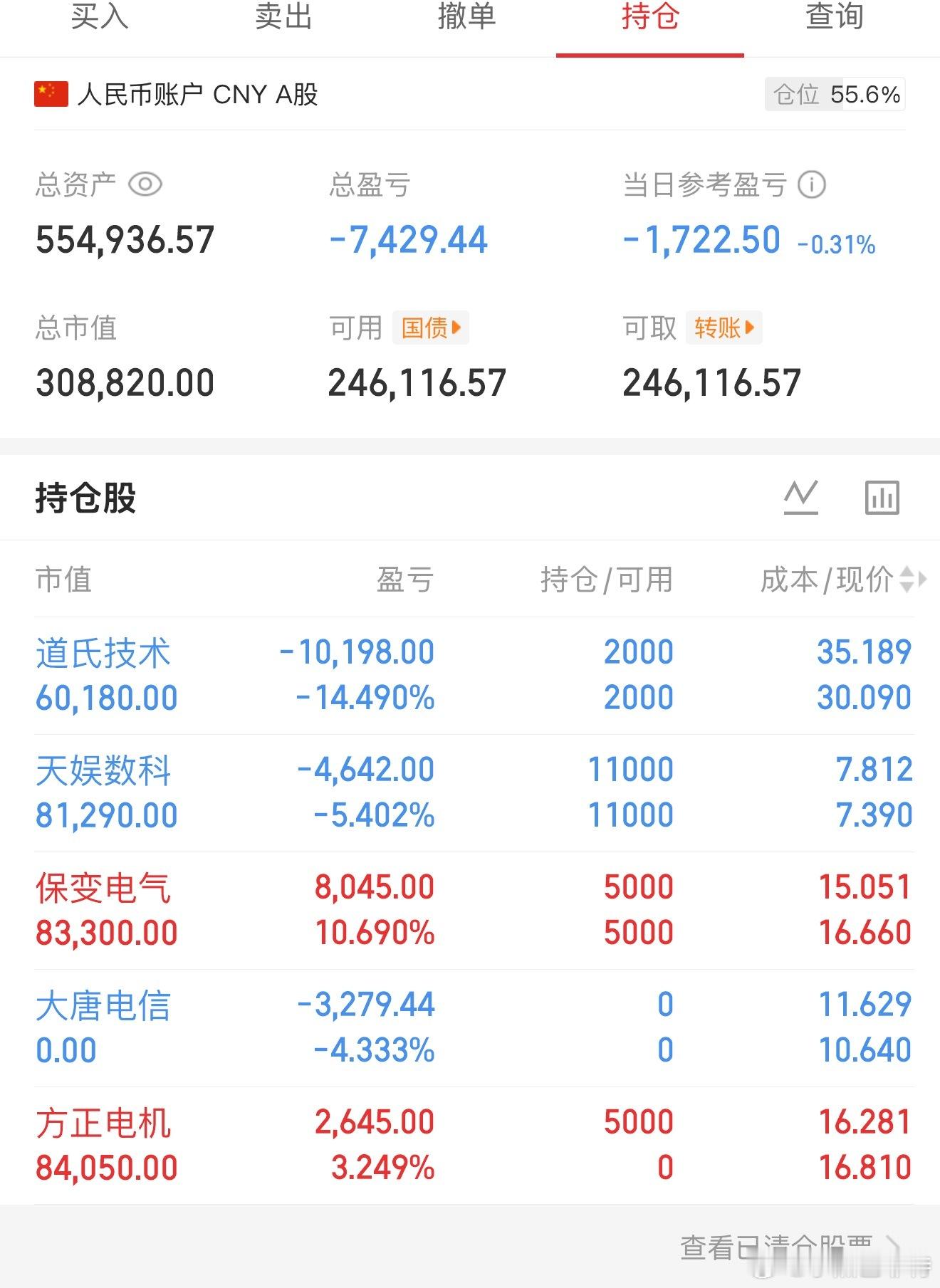The image size is (940, 1288).
Task: Open the 转账 transfer shortcut
Action: (x=723, y=328)
